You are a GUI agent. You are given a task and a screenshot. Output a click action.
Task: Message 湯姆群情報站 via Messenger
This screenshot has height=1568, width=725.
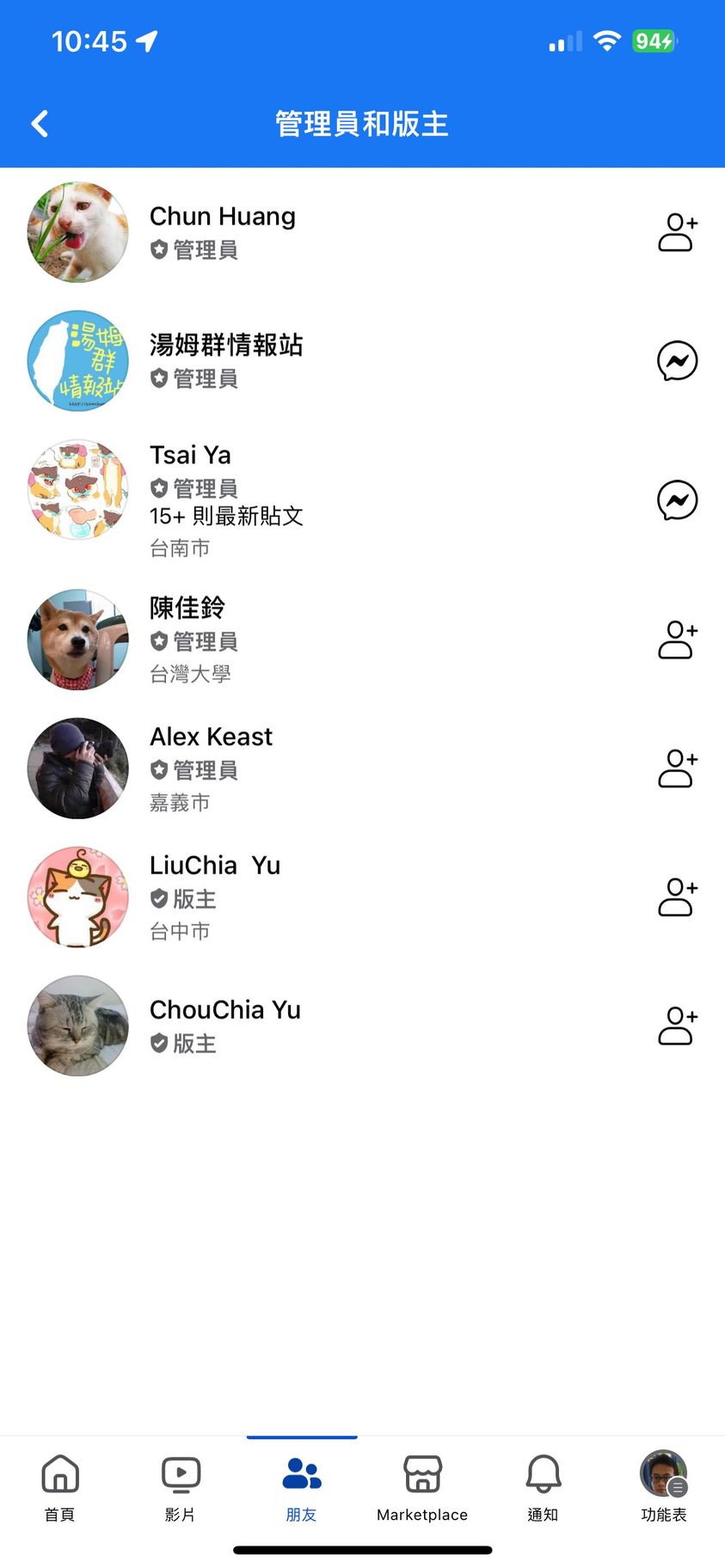pos(677,361)
